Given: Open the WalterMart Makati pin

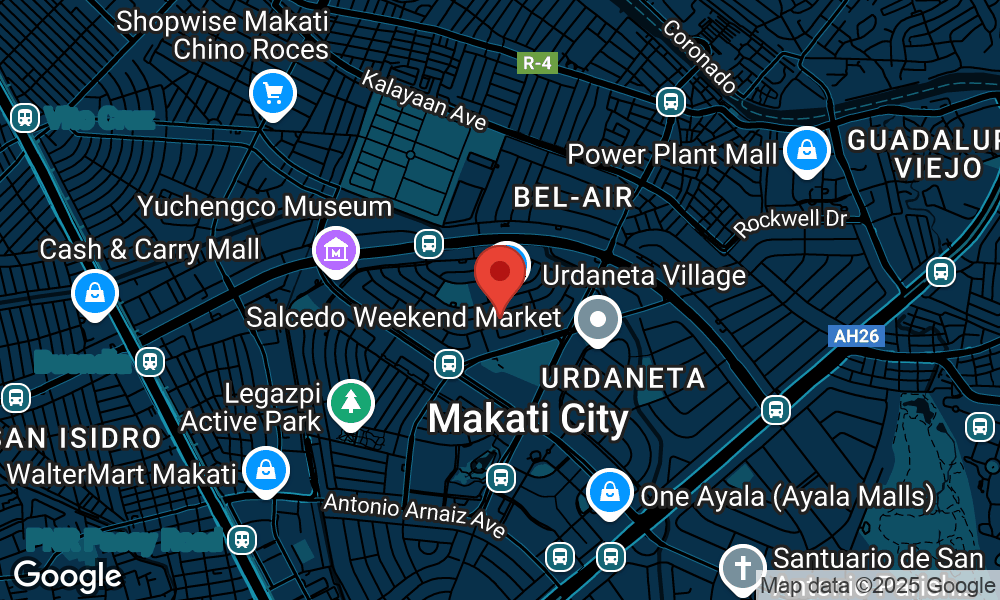Looking at the screenshot, I should point(266,470).
